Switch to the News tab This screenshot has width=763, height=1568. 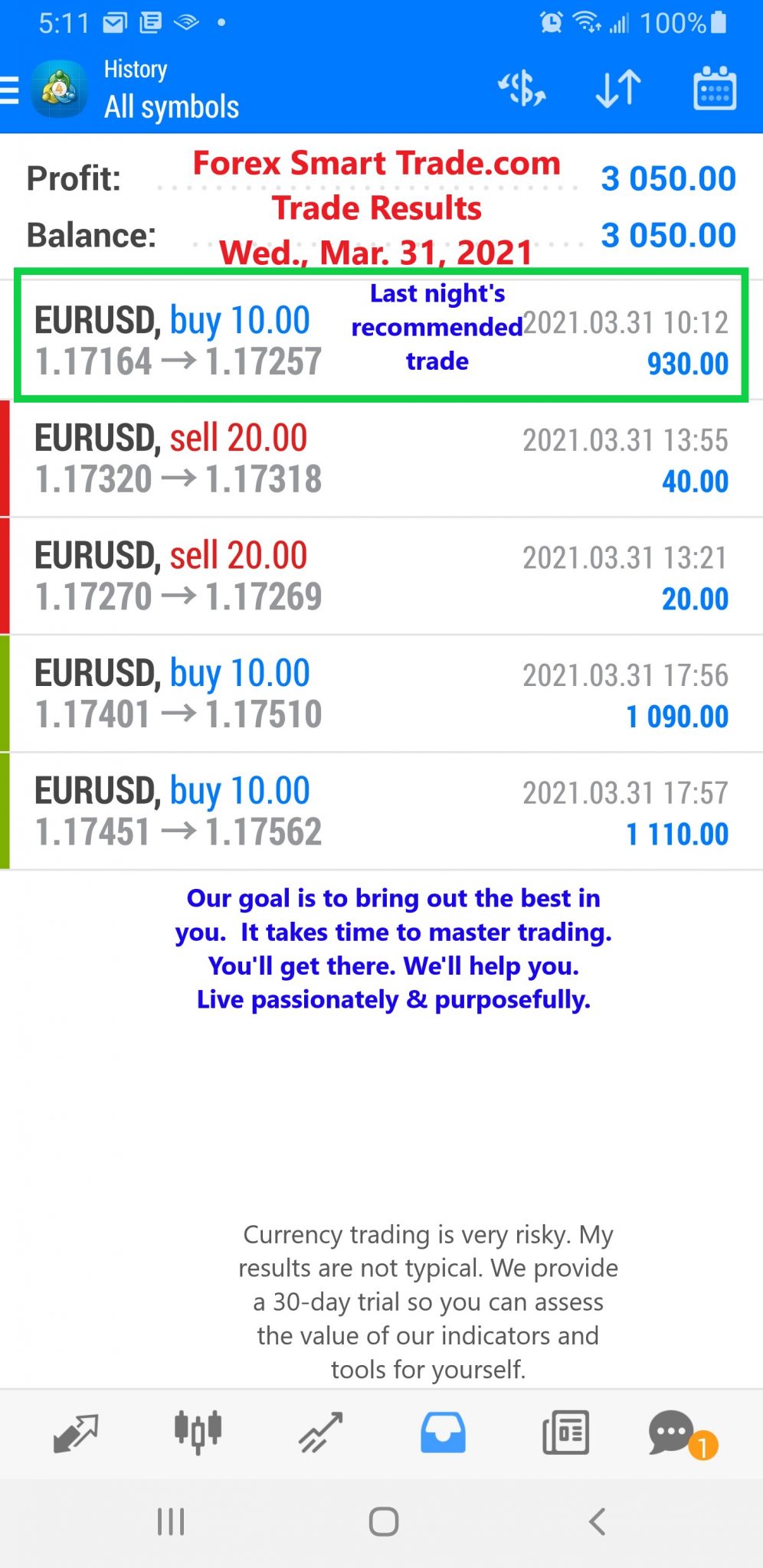(565, 1432)
